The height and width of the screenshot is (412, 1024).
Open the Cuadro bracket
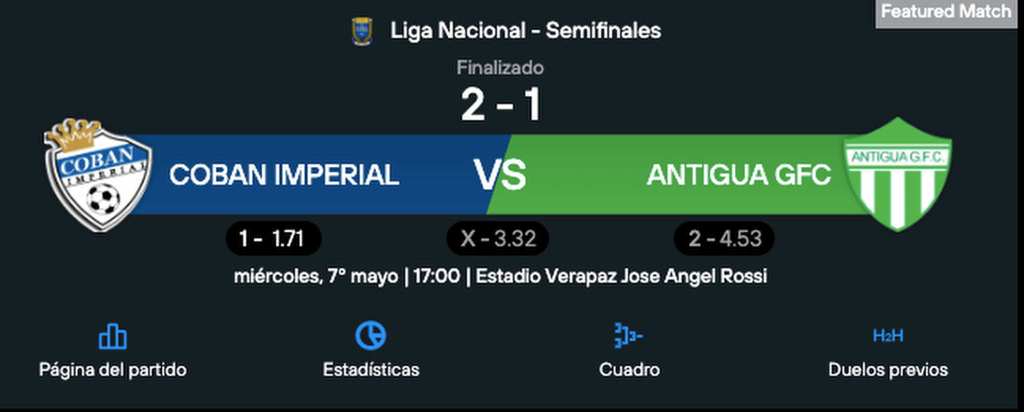click(629, 350)
